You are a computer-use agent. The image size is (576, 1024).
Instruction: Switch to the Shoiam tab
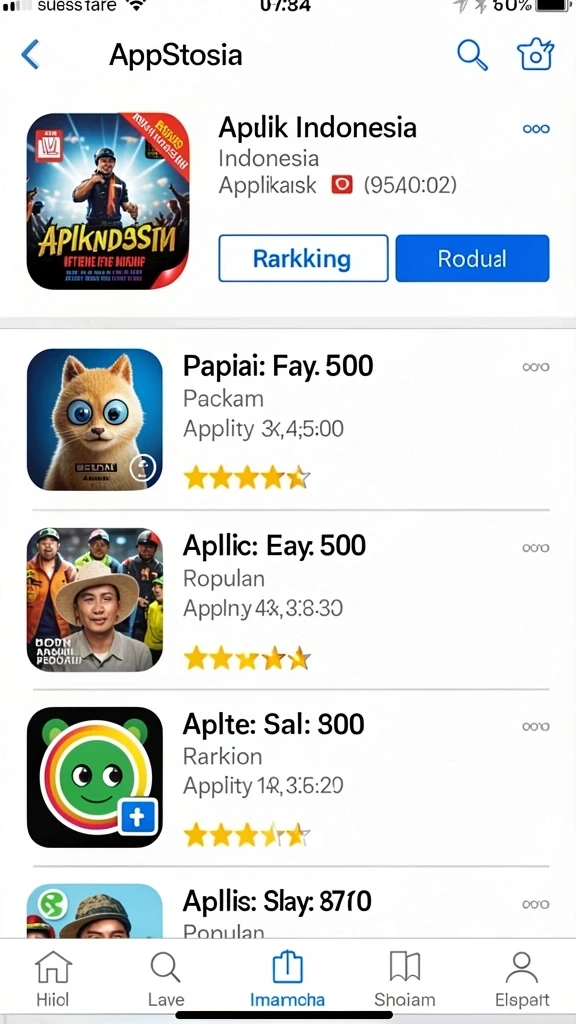pyautogui.click(x=405, y=979)
